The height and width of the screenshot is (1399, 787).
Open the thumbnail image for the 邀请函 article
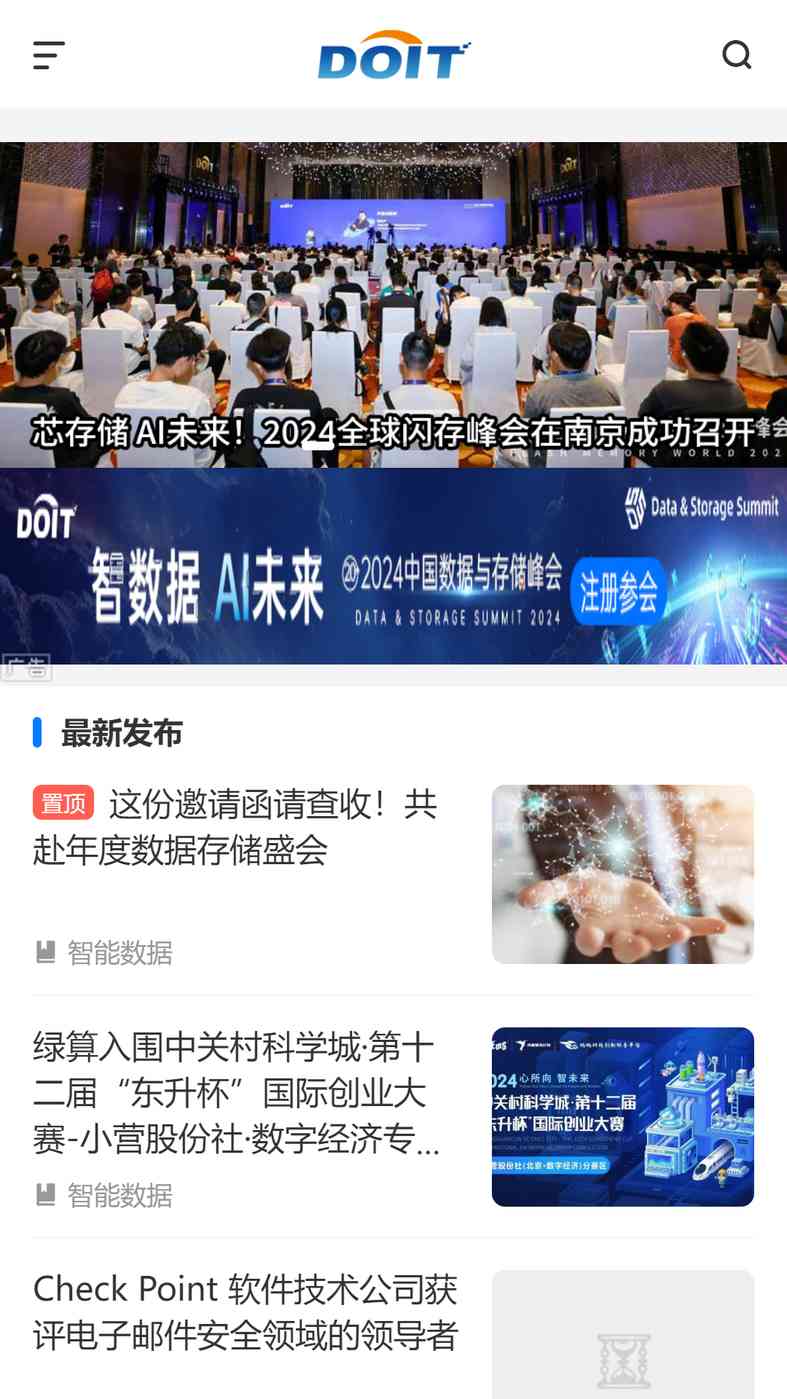pos(622,874)
